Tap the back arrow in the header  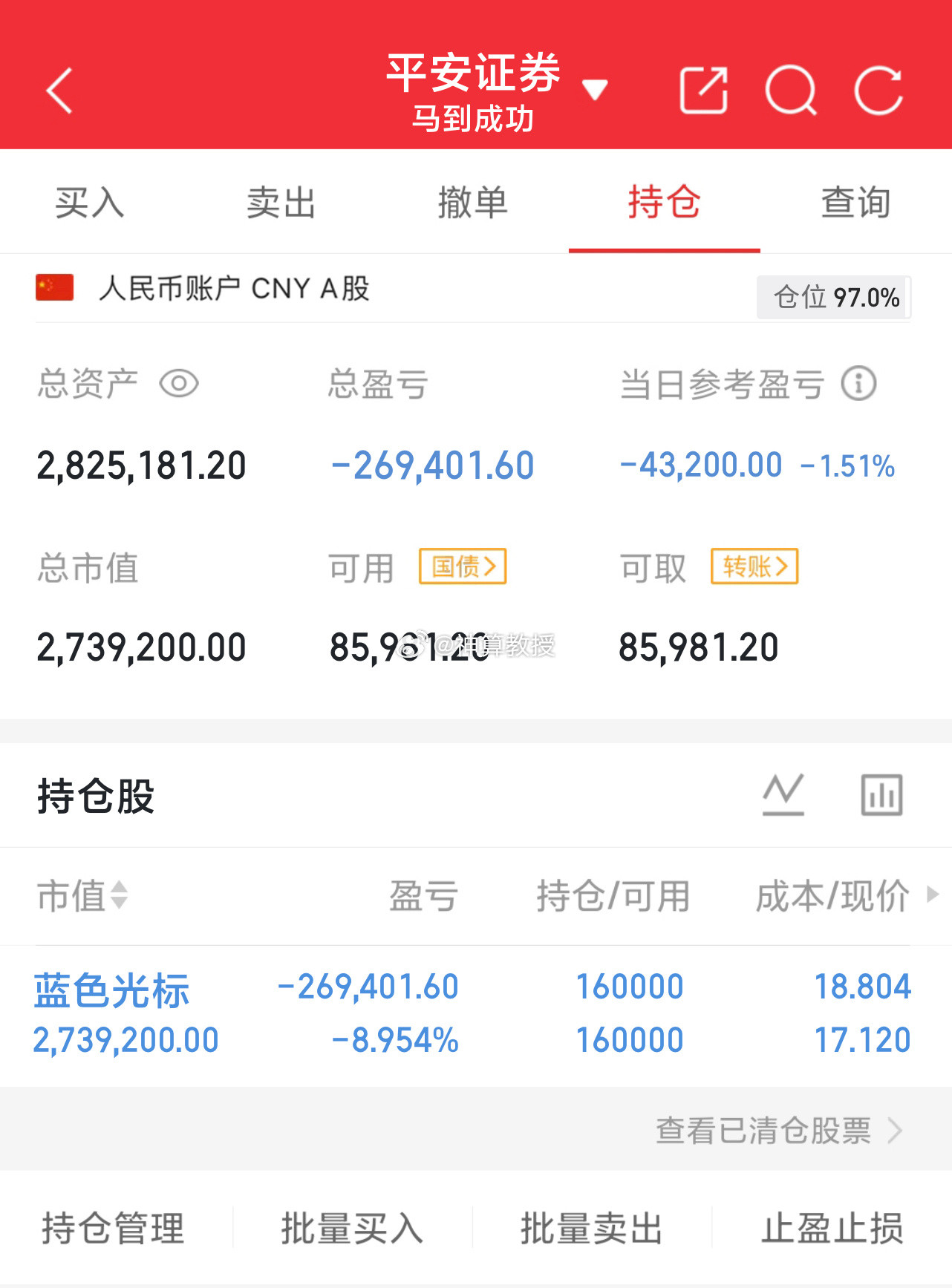tap(59, 90)
